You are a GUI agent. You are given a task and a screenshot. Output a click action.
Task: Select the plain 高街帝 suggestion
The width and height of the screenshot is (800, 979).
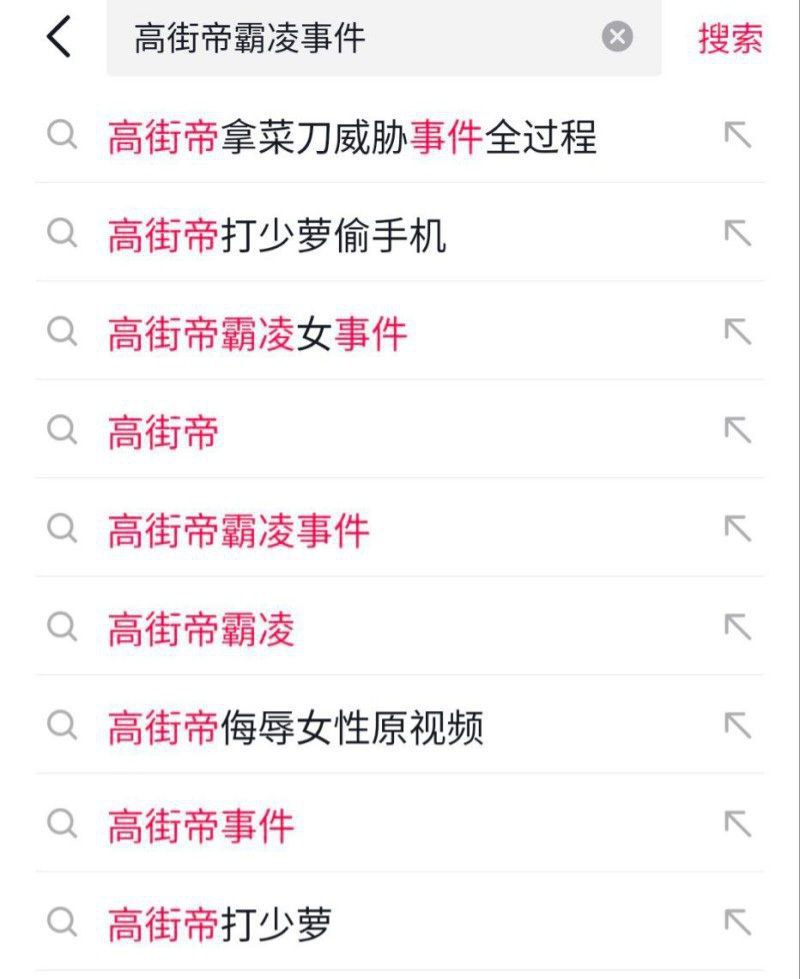(163, 432)
